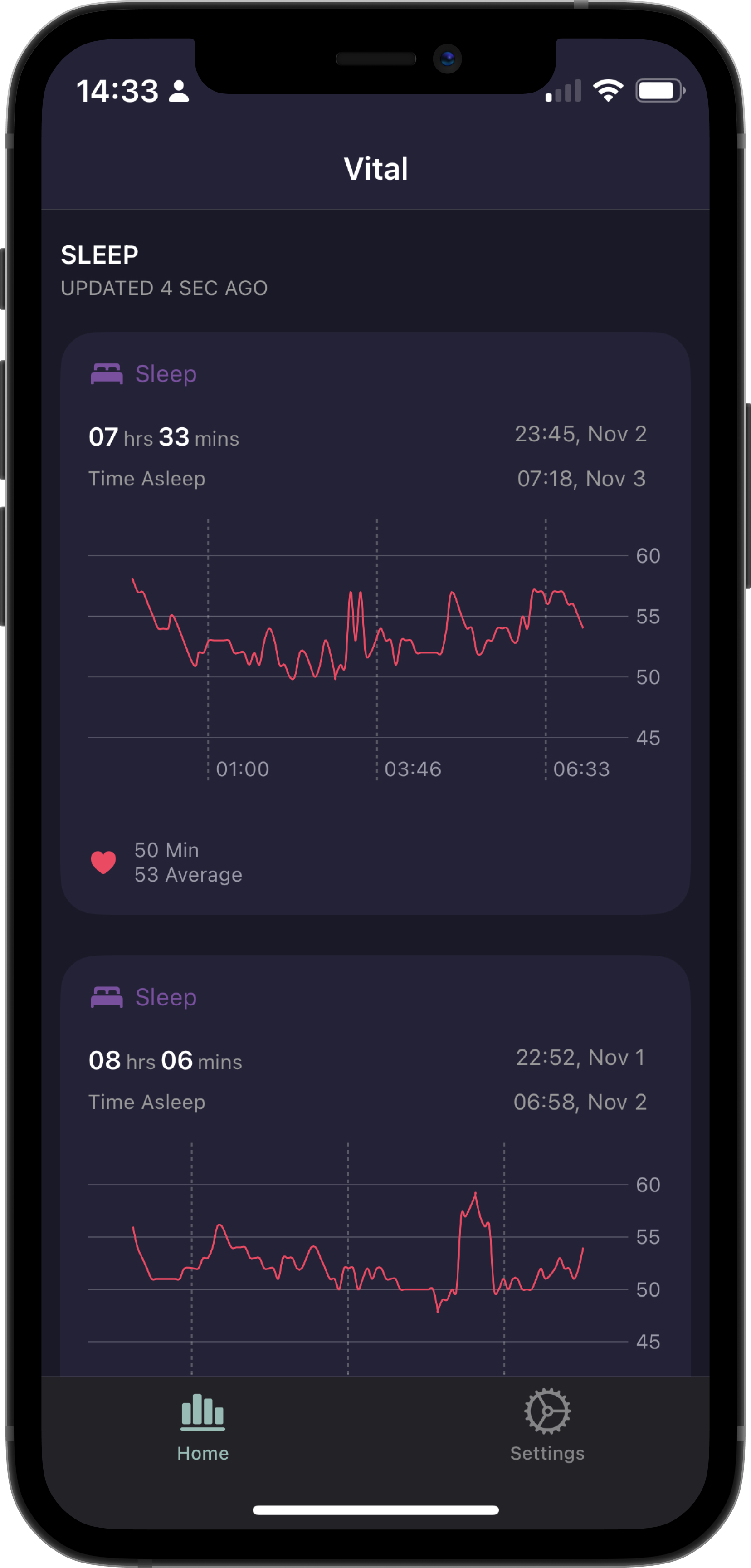Open the Nov 2–3 sleep card
The height and width of the screenshot is (1568, 751).
click(375, 622)
